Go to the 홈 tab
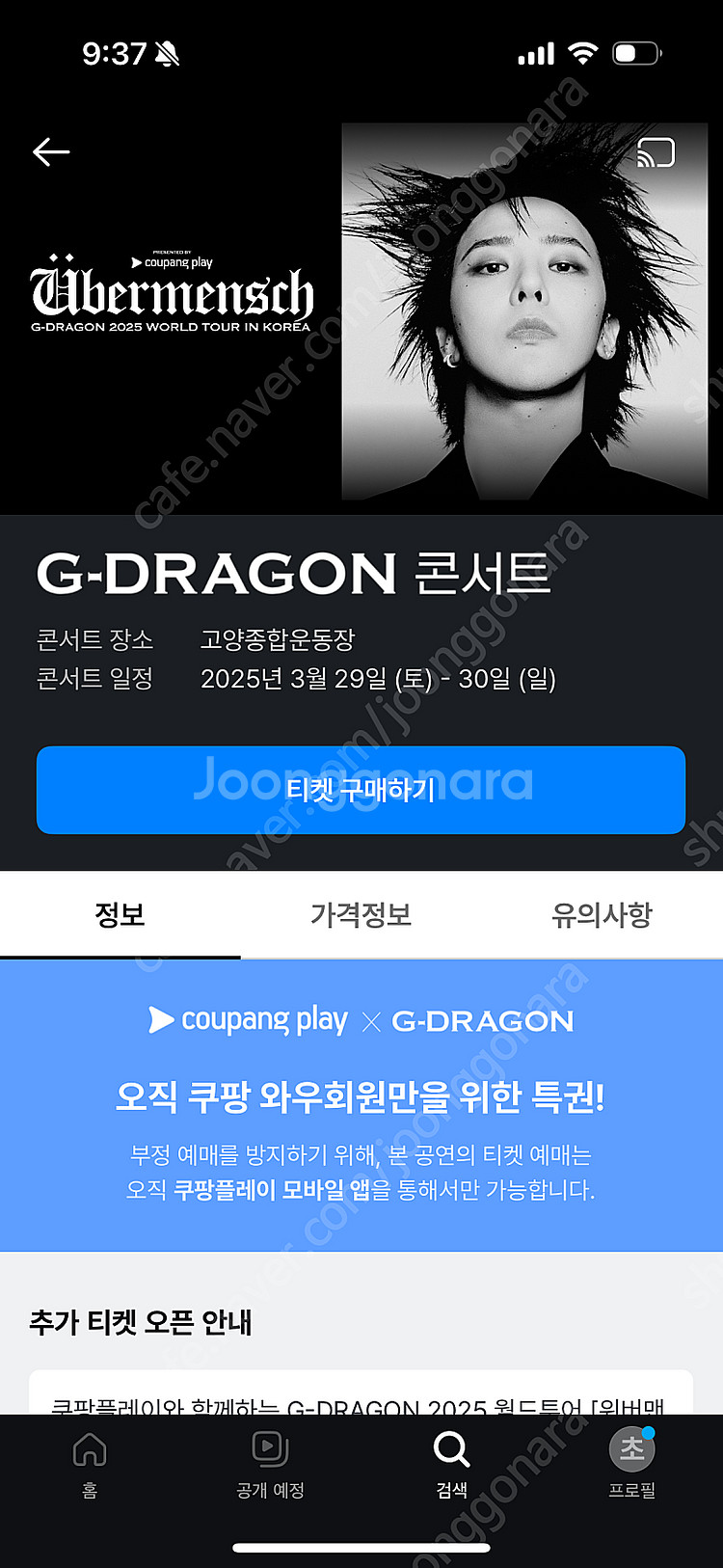This screenshot has height=1568, width=723. pos(90,1463)
